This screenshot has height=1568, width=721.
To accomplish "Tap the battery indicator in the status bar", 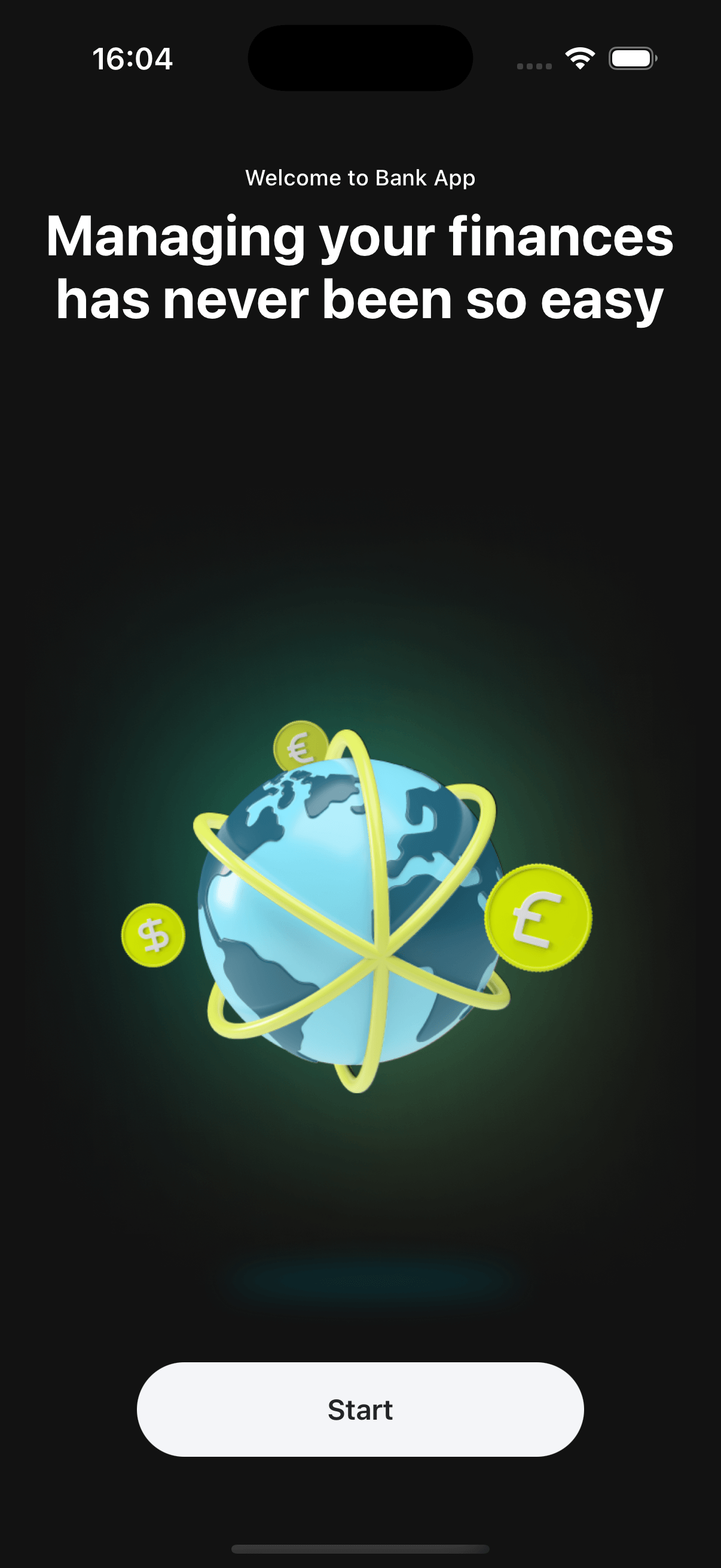I will (x=631, y=59).
